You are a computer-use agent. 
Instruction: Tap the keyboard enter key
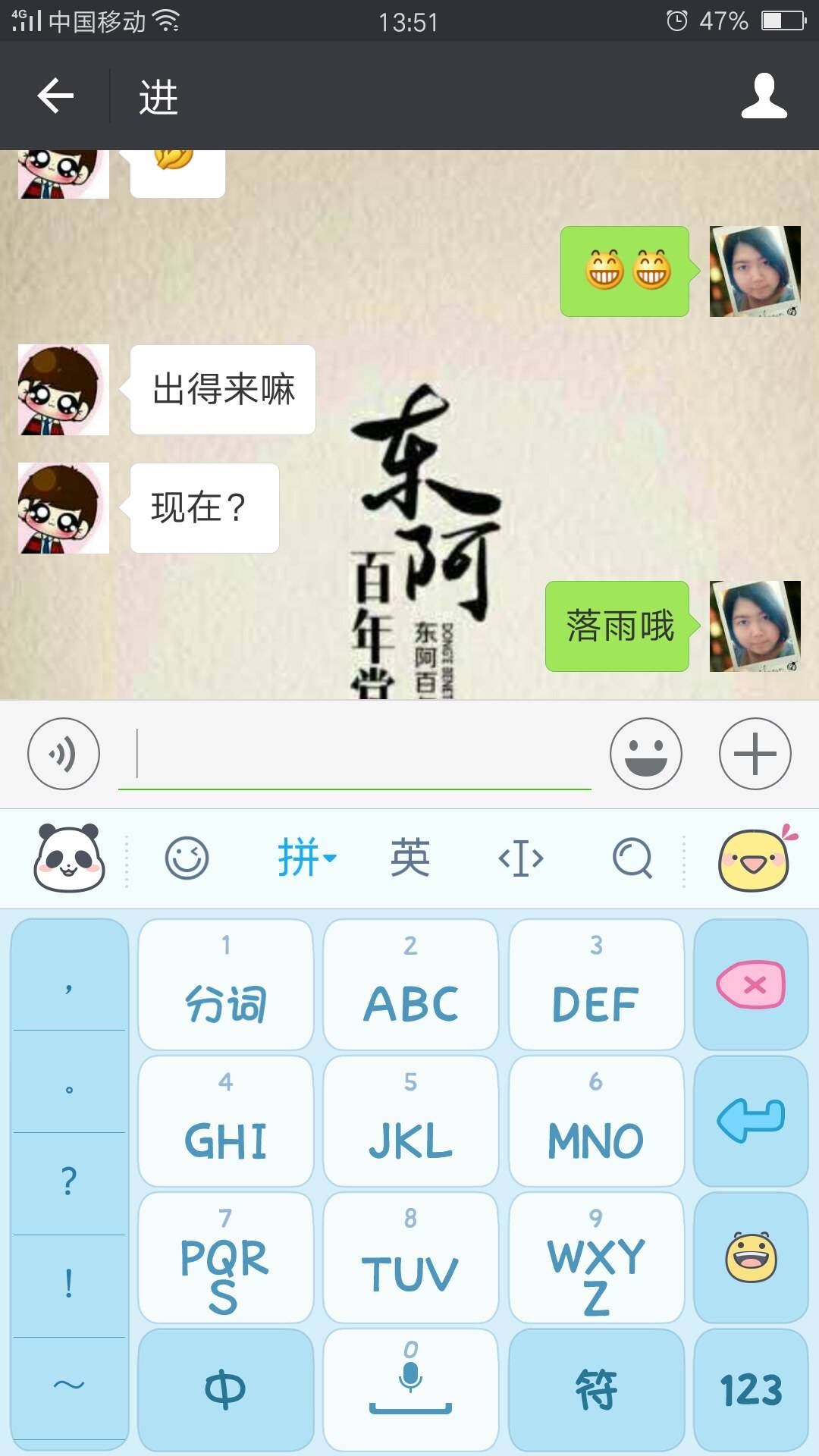[751, 1121]
